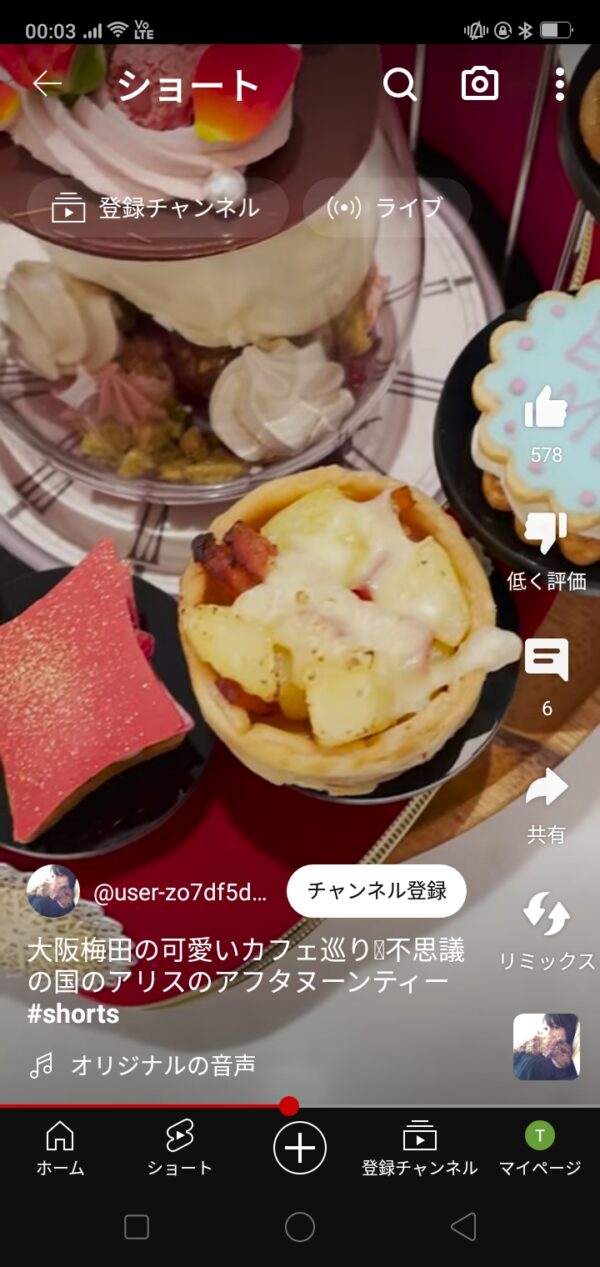Switch to bottom 登録チャンネル tab
600x1267 pixels.
tap(420, 1148)
